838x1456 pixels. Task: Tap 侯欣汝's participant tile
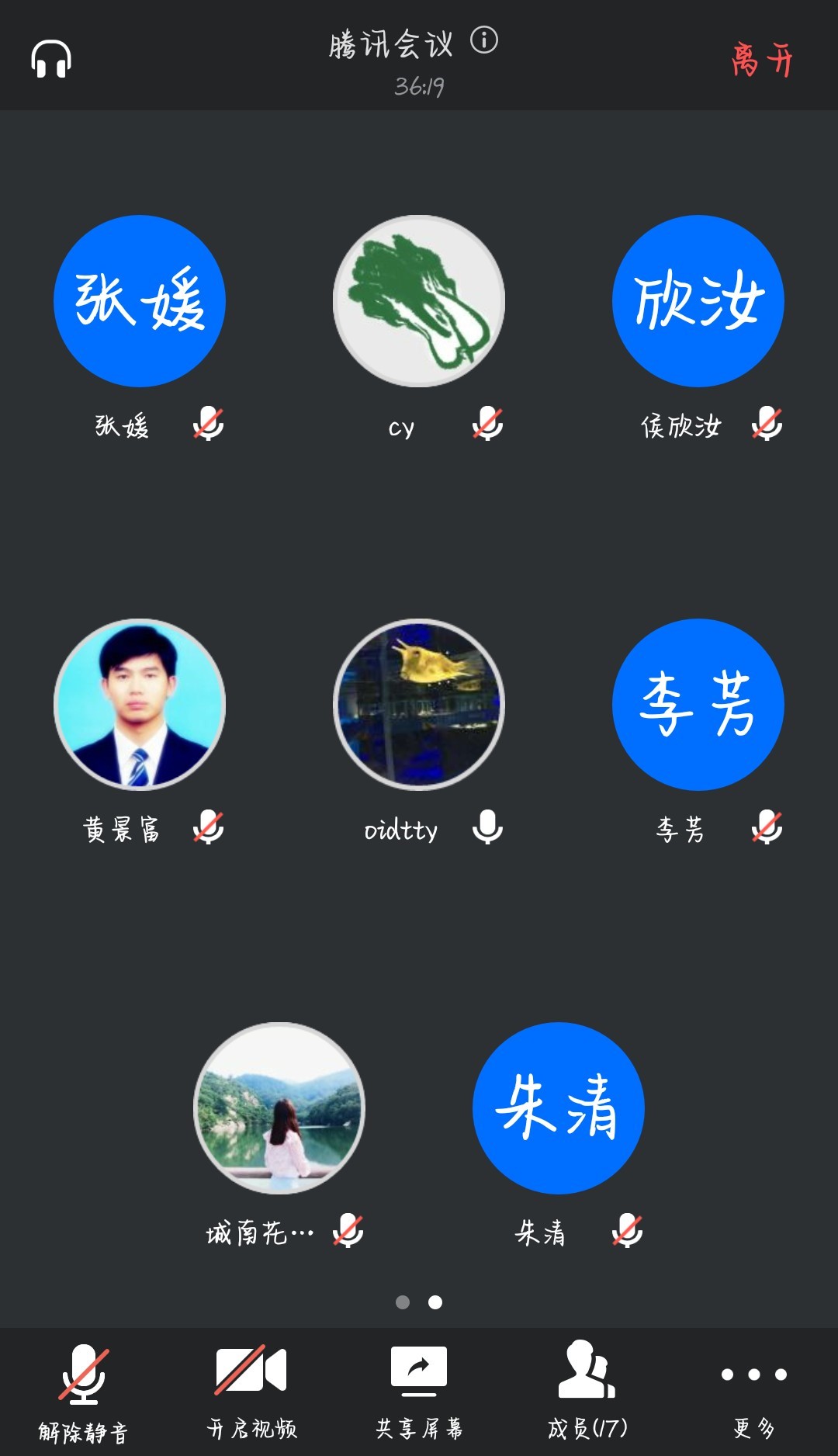pyautogui.click(x=698, y=301)
